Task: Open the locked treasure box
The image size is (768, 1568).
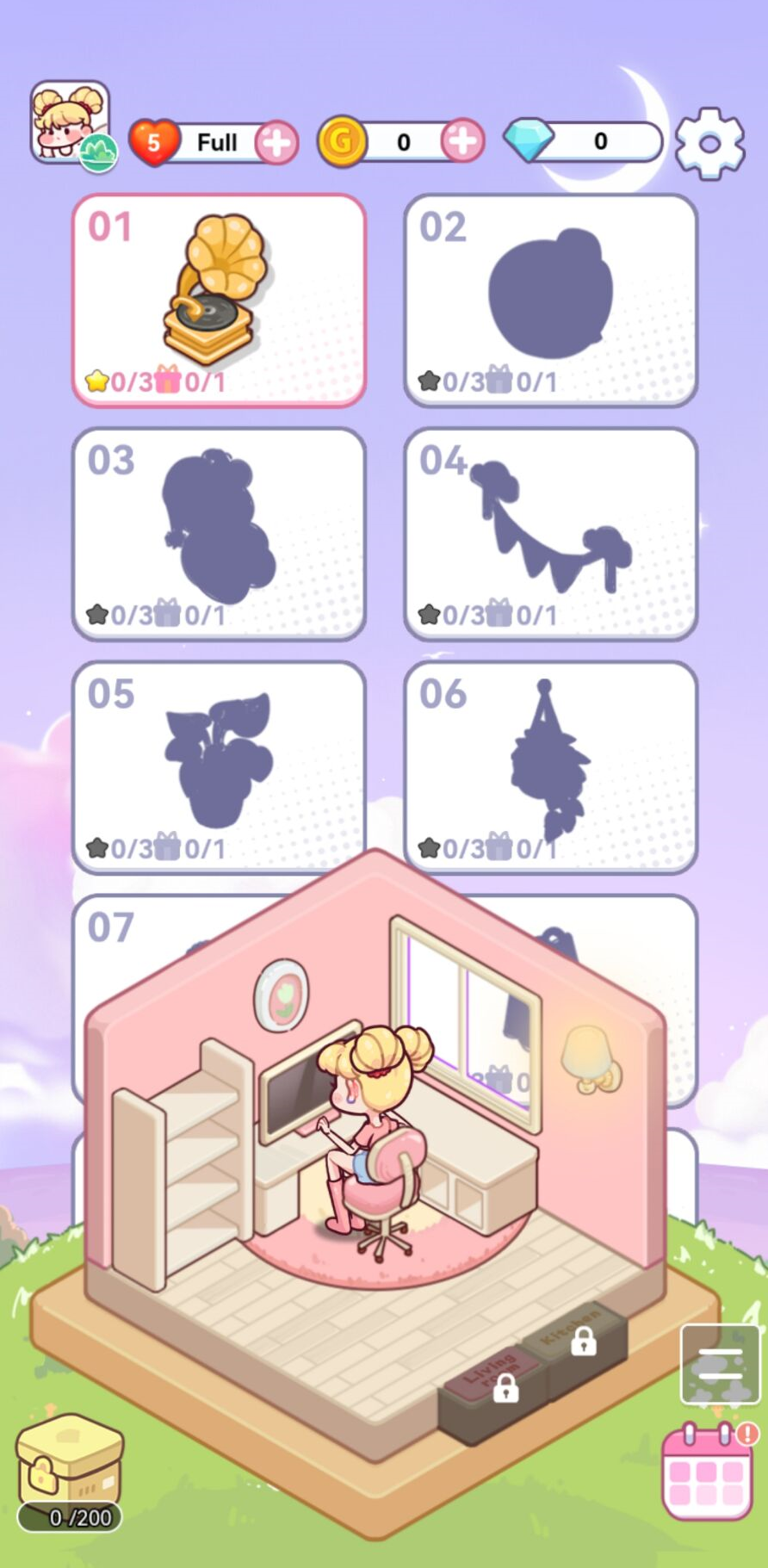Action: click(x=71, y=1462)
